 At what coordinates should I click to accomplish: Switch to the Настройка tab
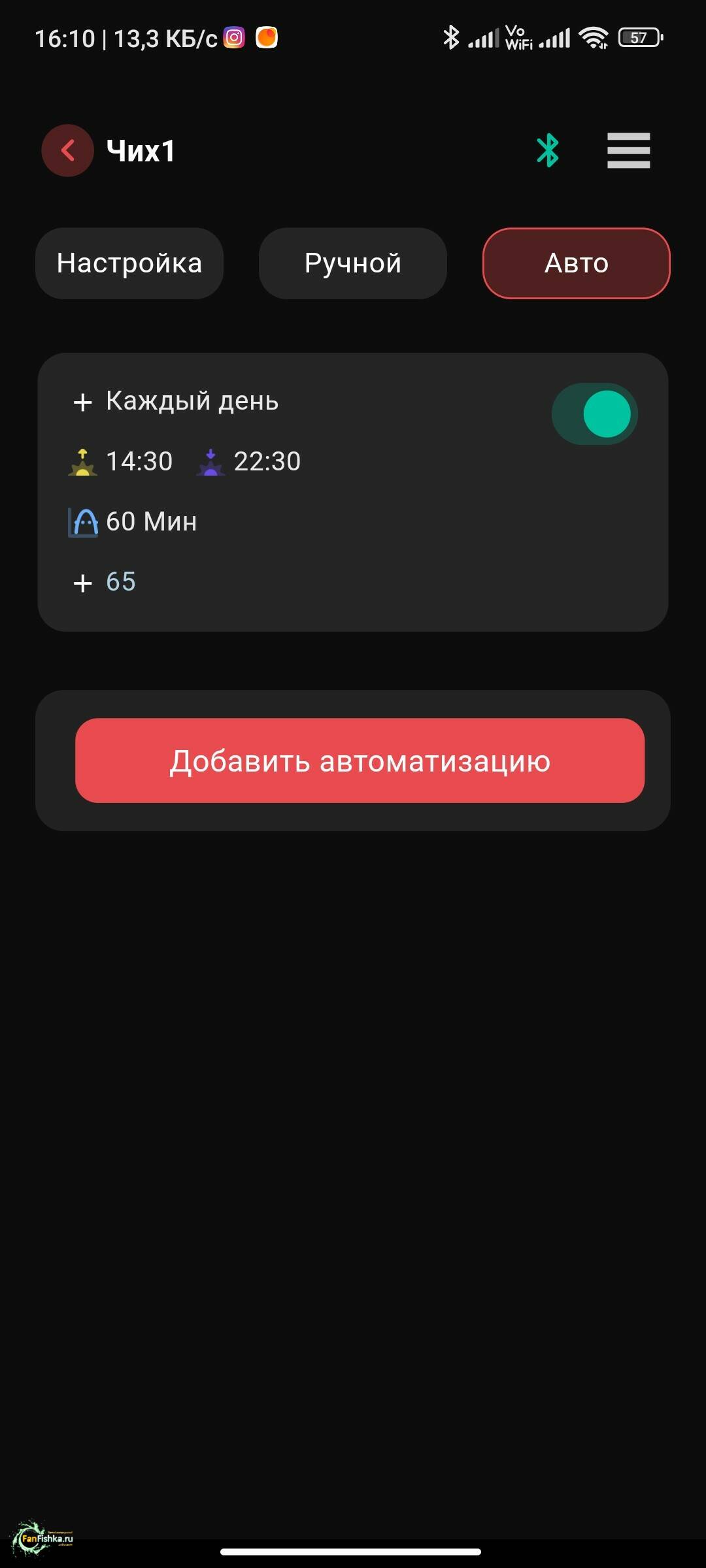coord(129,263)
